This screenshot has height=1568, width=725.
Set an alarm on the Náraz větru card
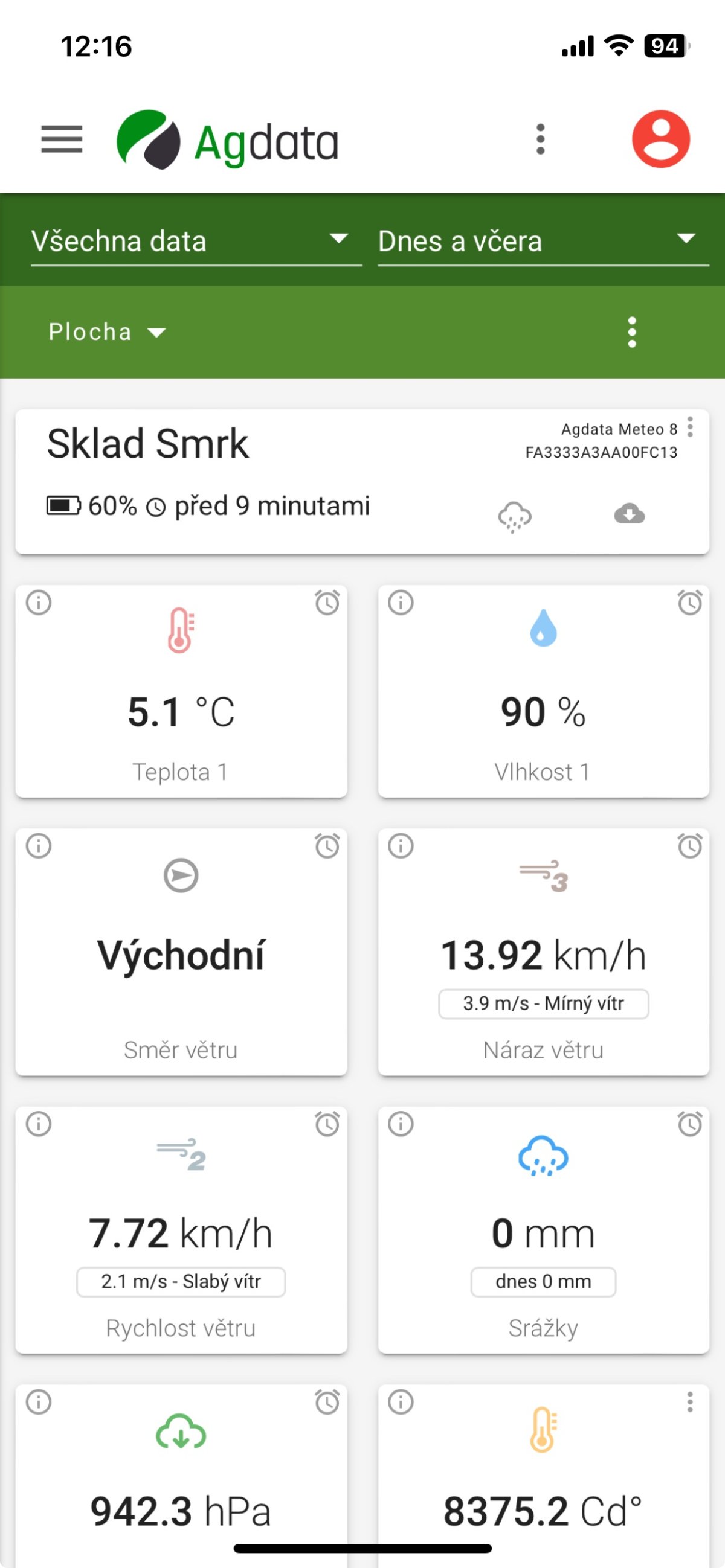(x=690, y=845)
